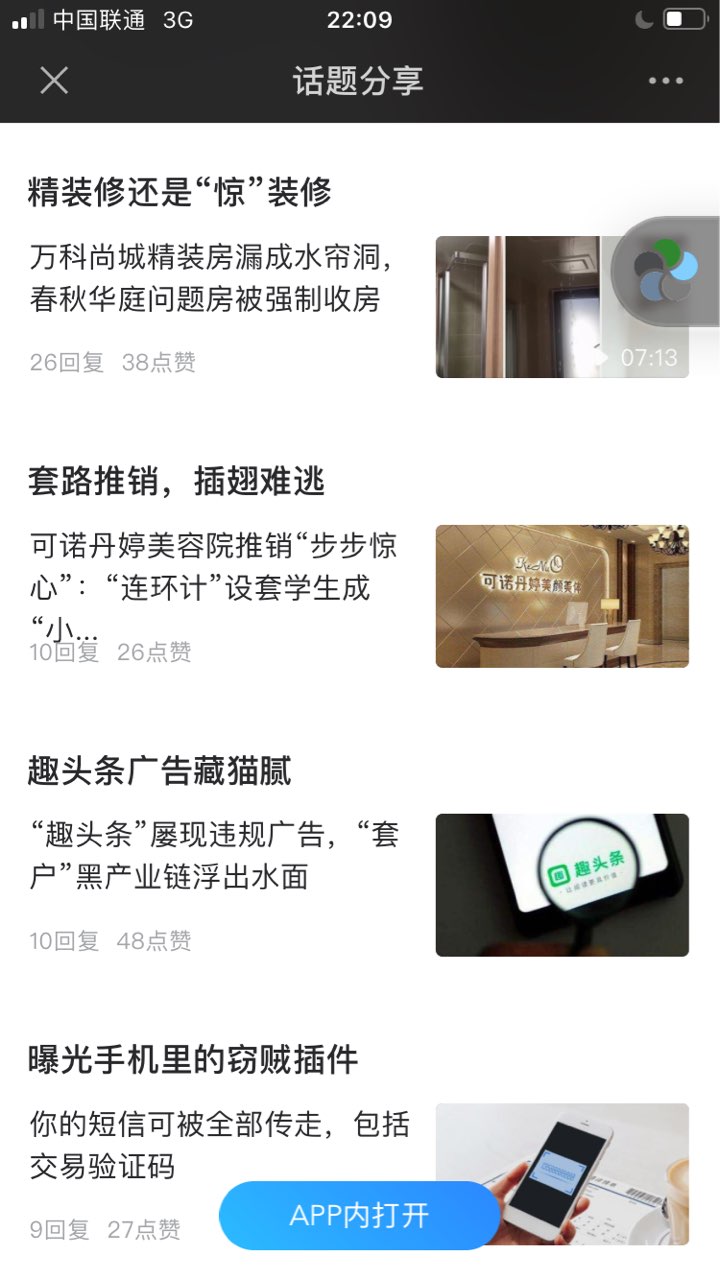View the 趣头条 magnifier thumbnail
Screen dimensions: 720x1280
point(562,885)
